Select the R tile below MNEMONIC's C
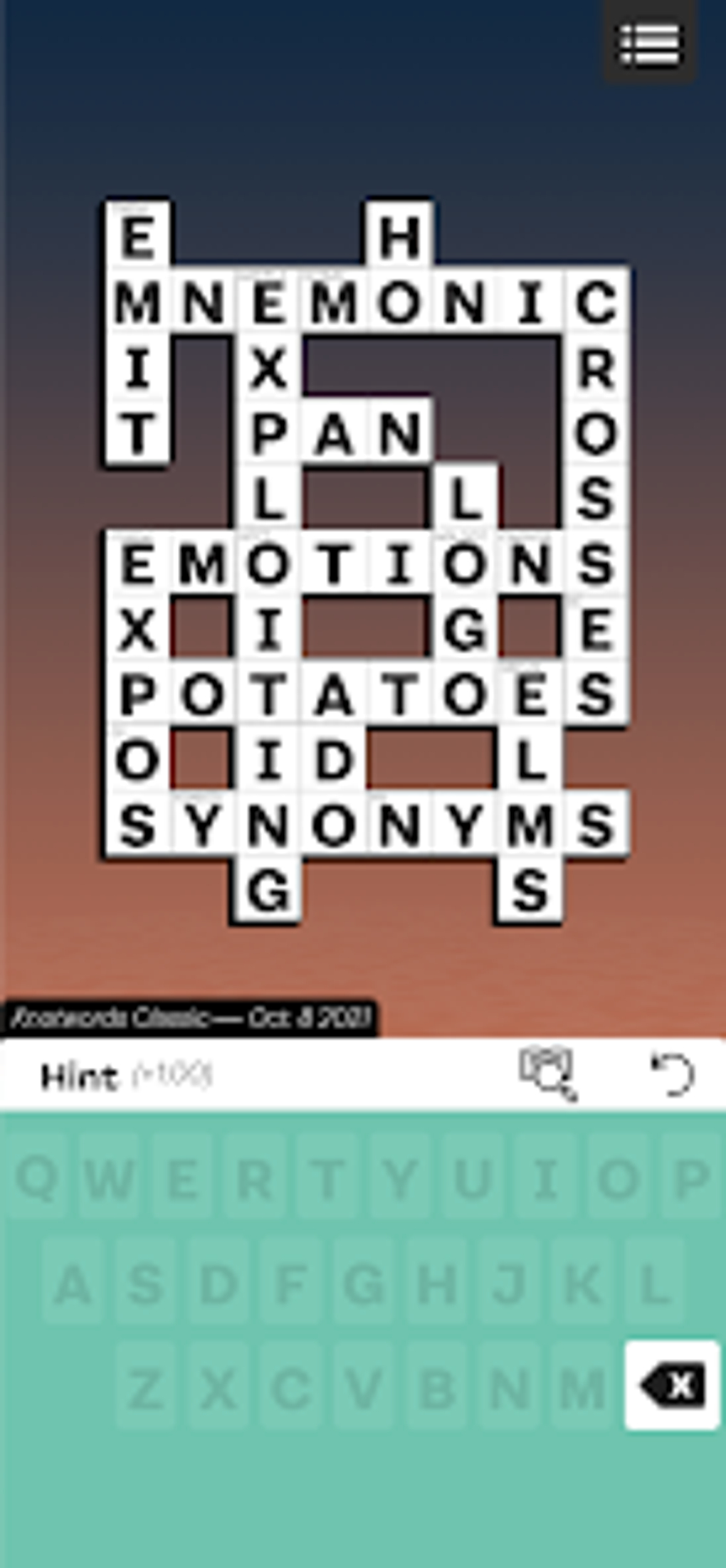Screen dimensions: 726x1568 click(596, 368)
